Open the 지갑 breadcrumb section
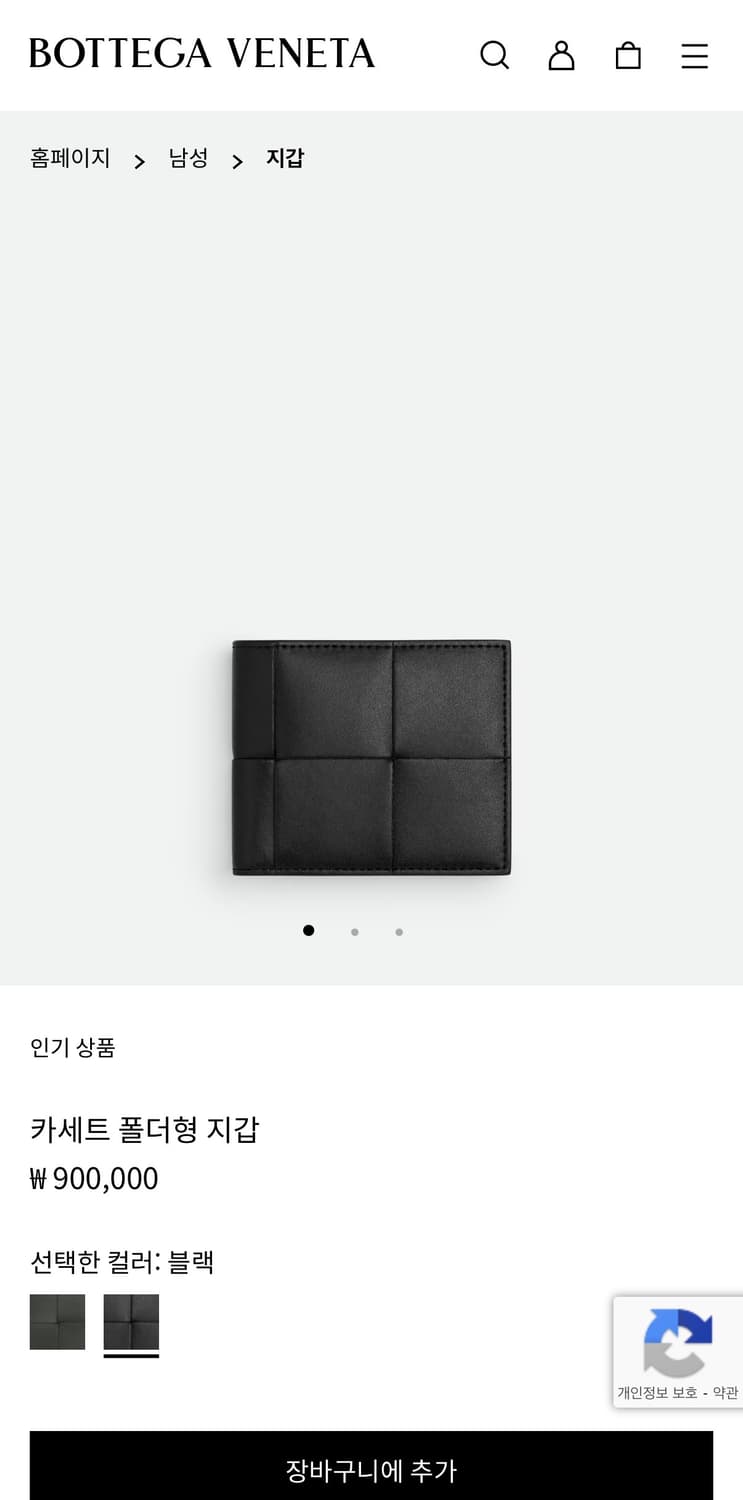 pos(286,158)
